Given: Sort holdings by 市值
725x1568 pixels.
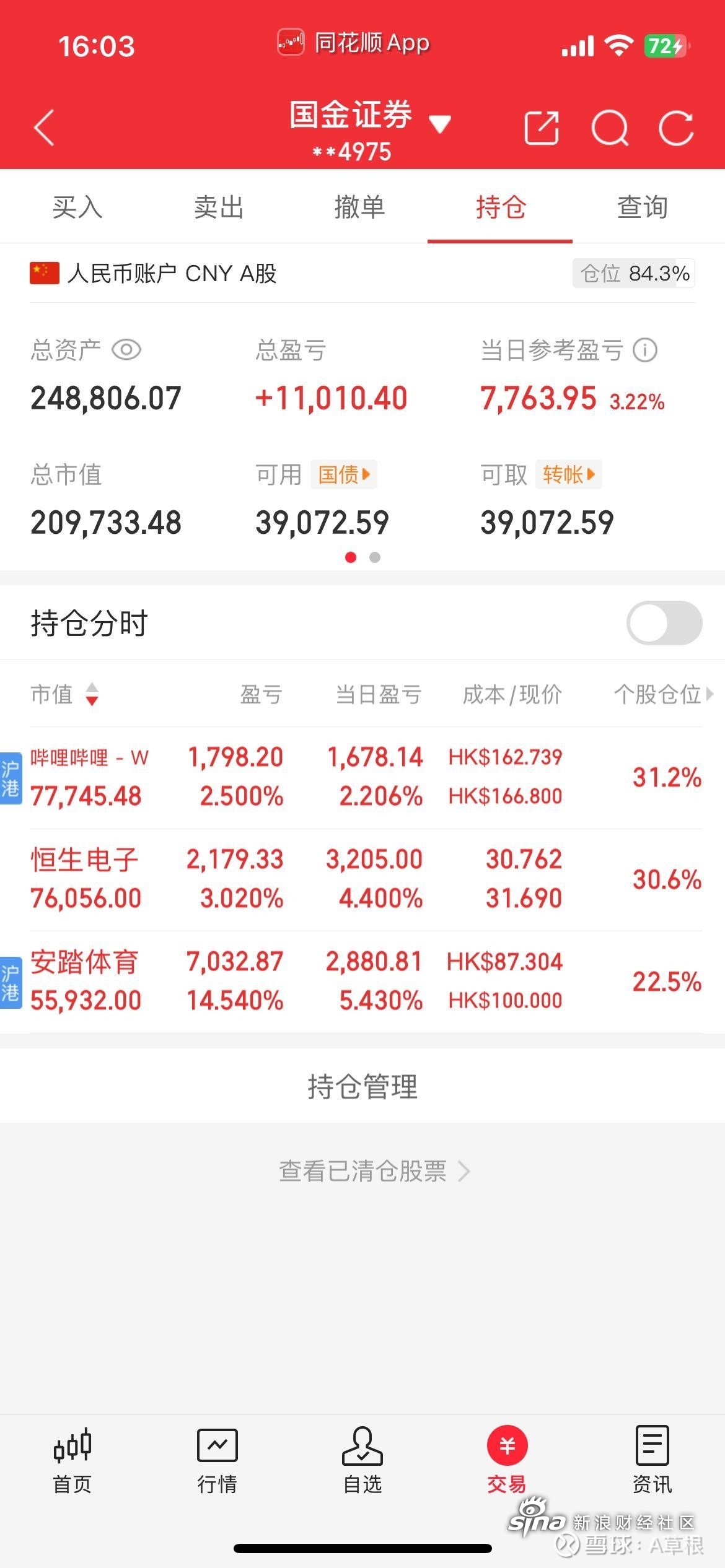Looking at the screenshot, I should 64,694.
